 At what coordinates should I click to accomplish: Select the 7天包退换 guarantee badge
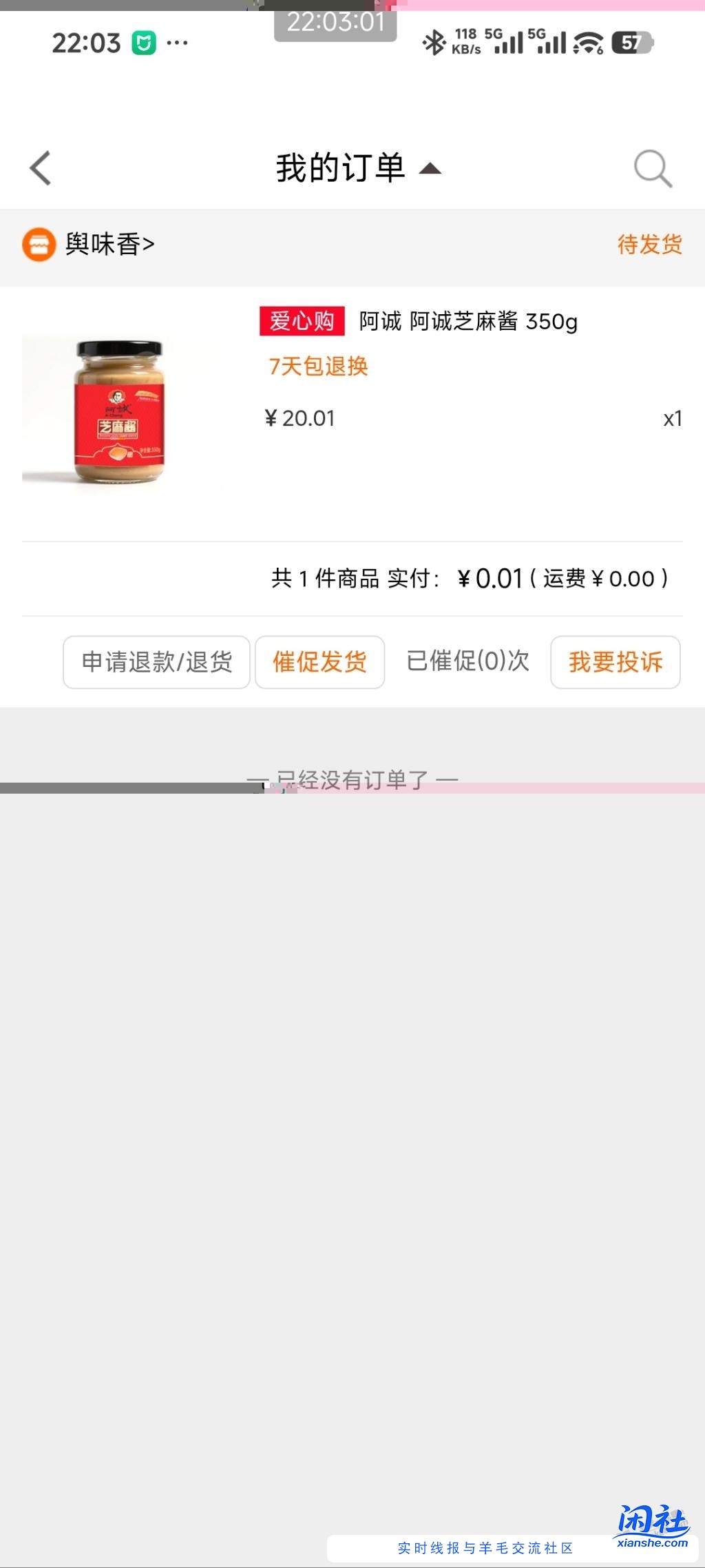(319, 367)
